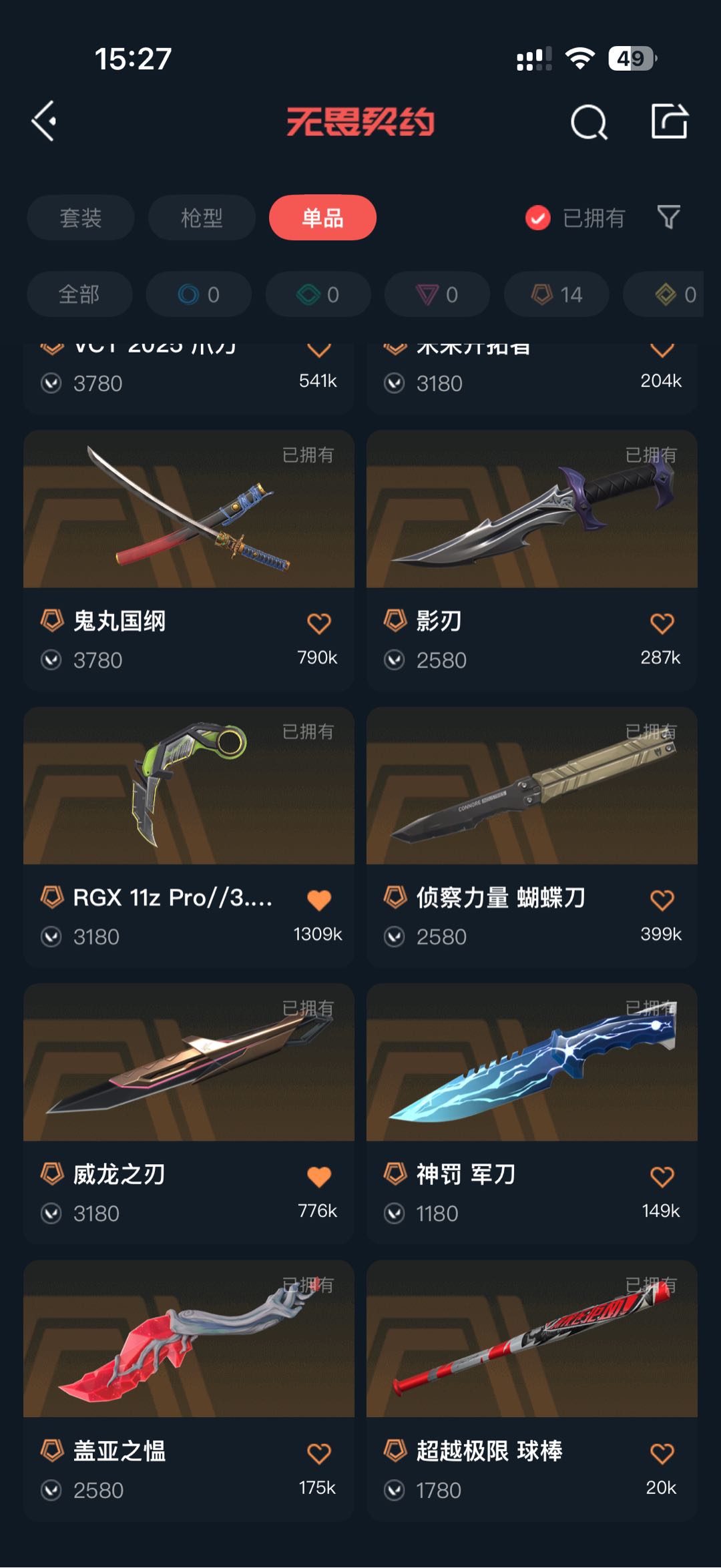Open the 超越极限 球棒 skin card
Screen dimensions: 721x1568
[532, 1391]
